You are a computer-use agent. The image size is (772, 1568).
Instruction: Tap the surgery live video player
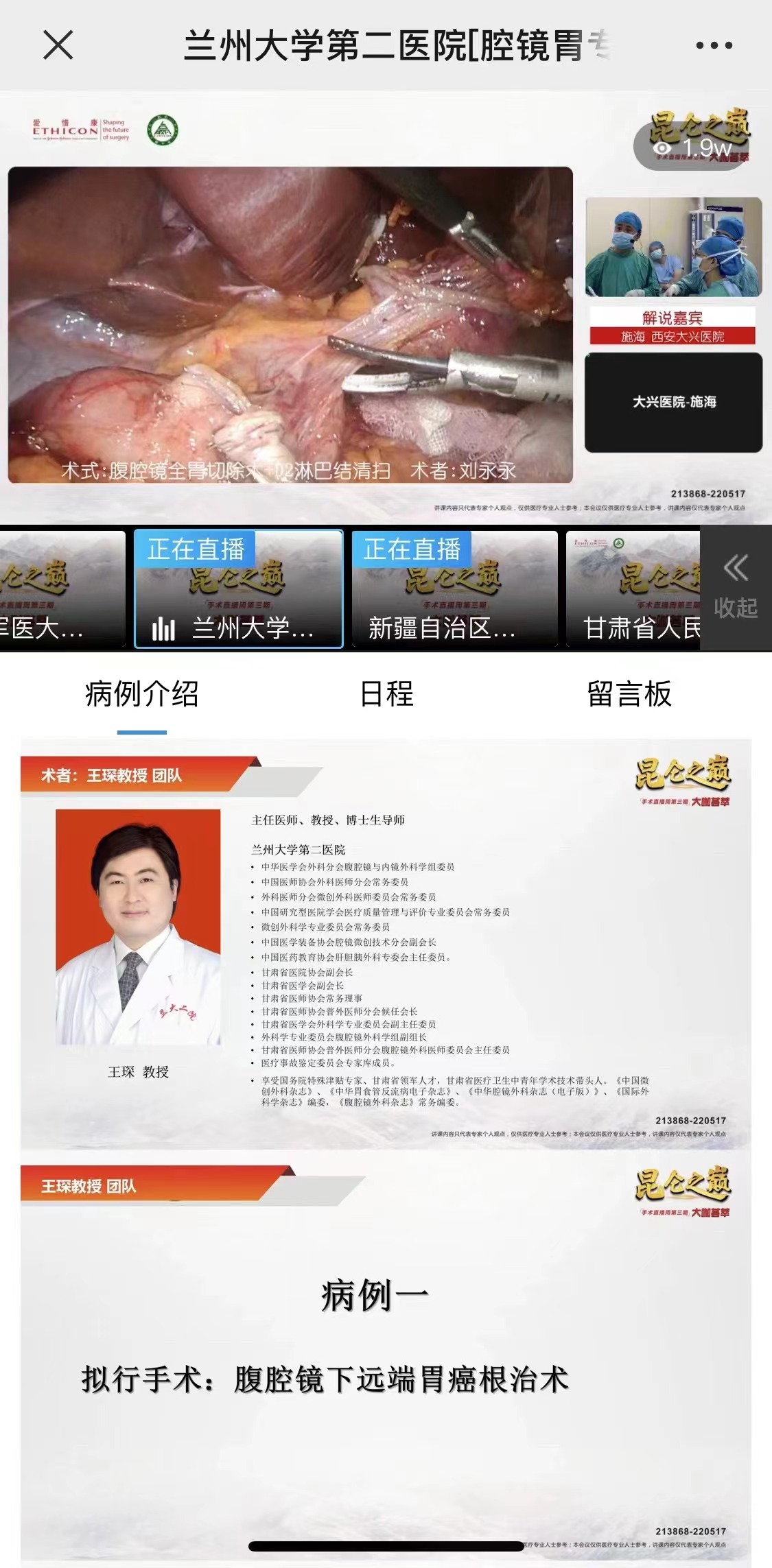point(290,324)
